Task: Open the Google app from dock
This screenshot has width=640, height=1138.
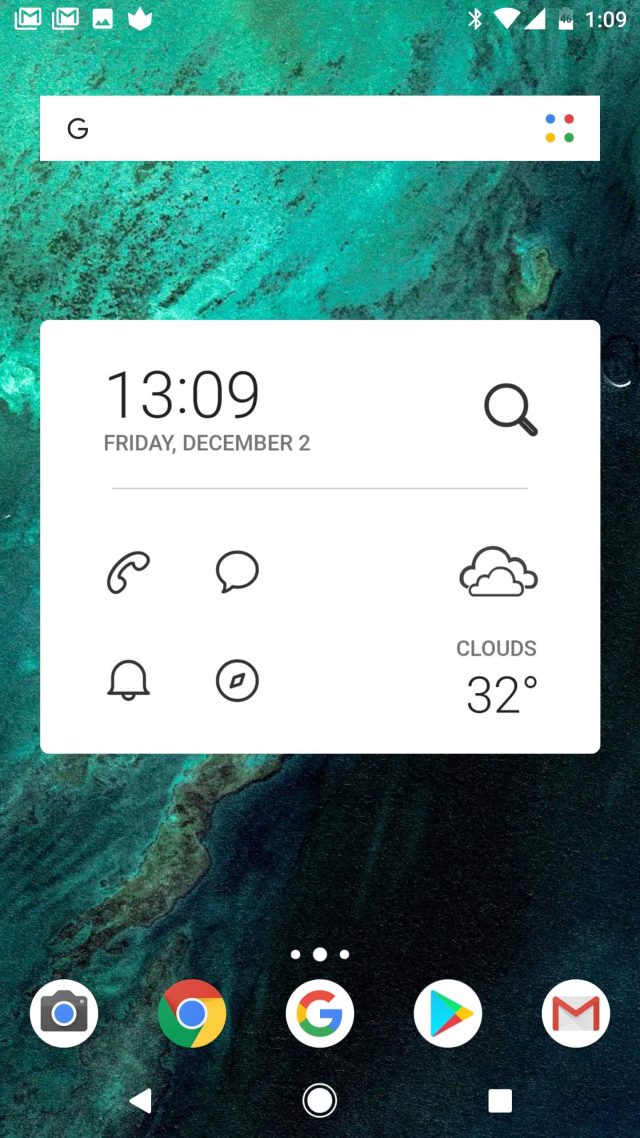Action: (320, 1014)
